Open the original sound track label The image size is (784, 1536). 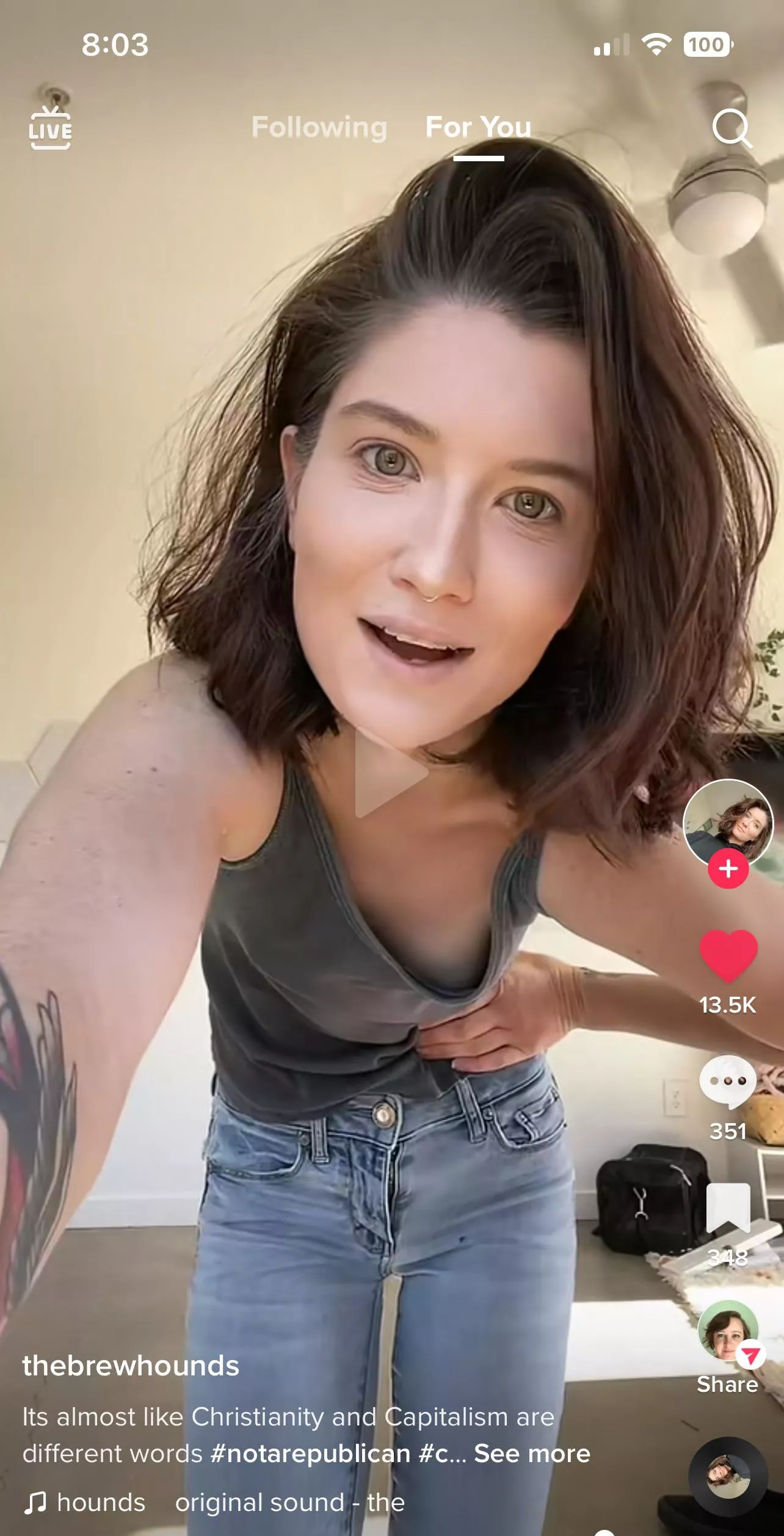pyautogui.click(x=289, y=1502)
